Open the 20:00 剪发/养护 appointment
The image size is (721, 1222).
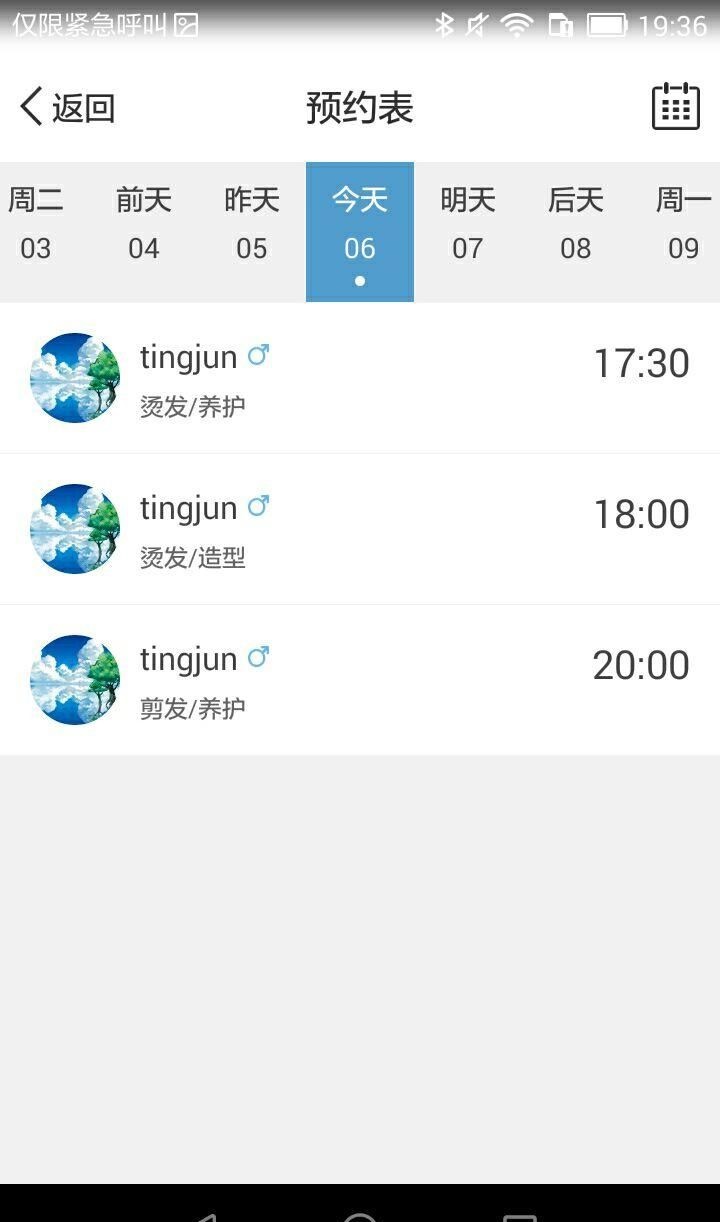coord(360,680)
